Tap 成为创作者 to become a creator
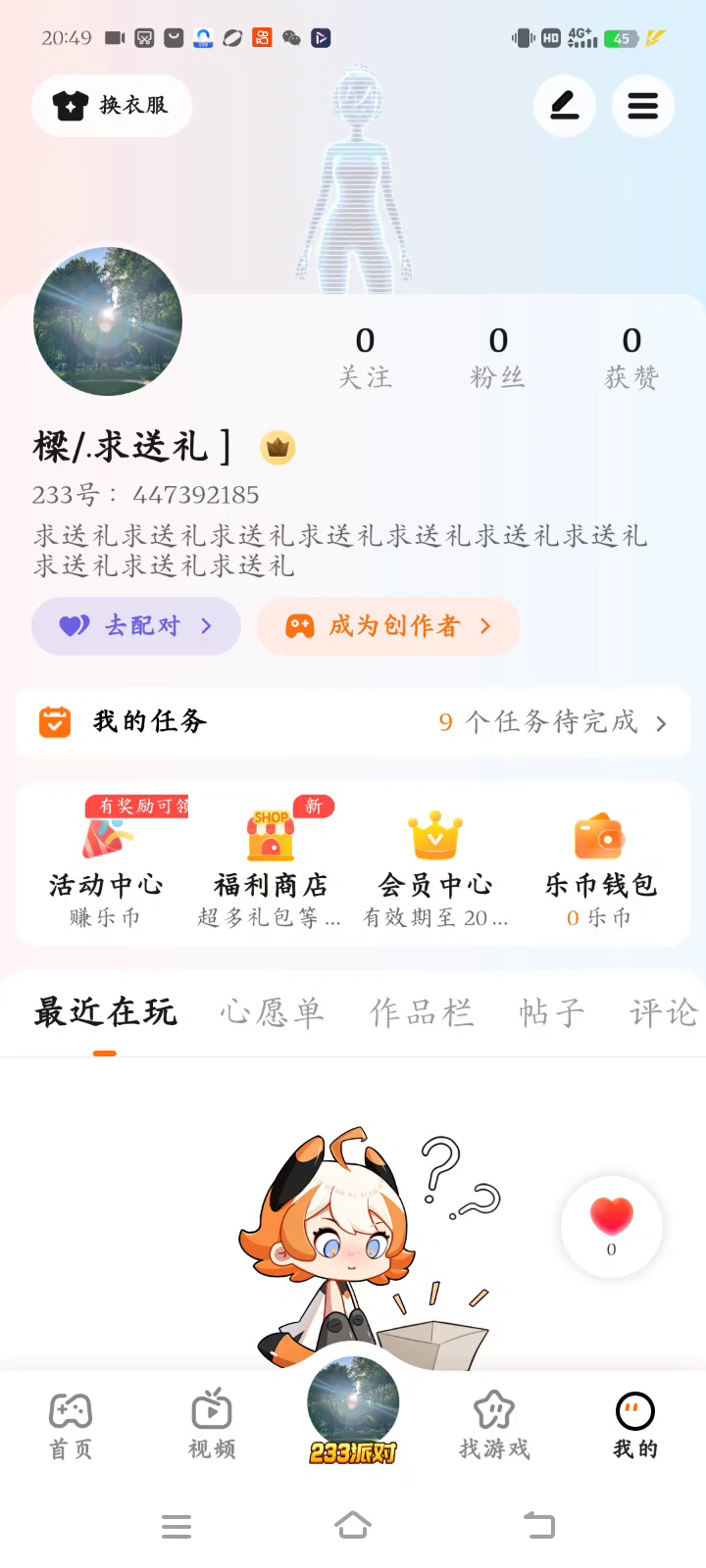This screenshot has width=706, height=1568. pyautogui.click(x=388, y=626)
